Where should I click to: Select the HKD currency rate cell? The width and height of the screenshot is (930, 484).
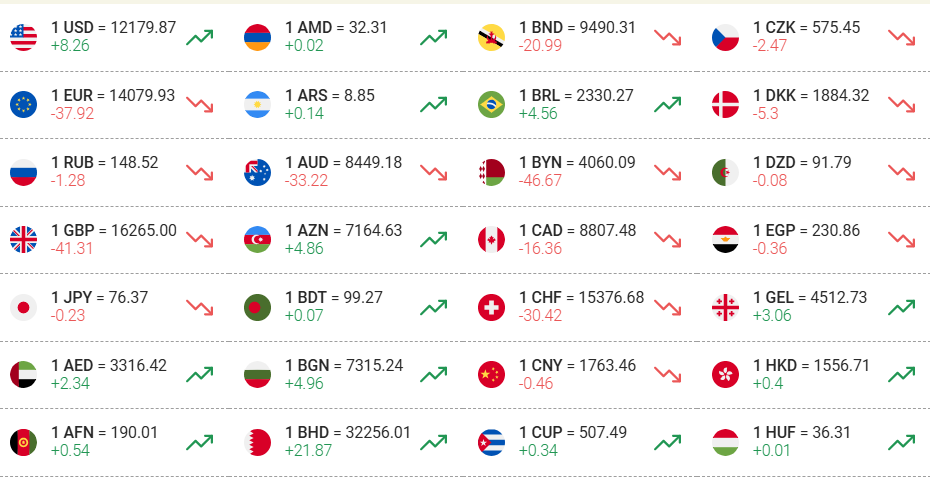pyautogui.click(x=814, y=374)
